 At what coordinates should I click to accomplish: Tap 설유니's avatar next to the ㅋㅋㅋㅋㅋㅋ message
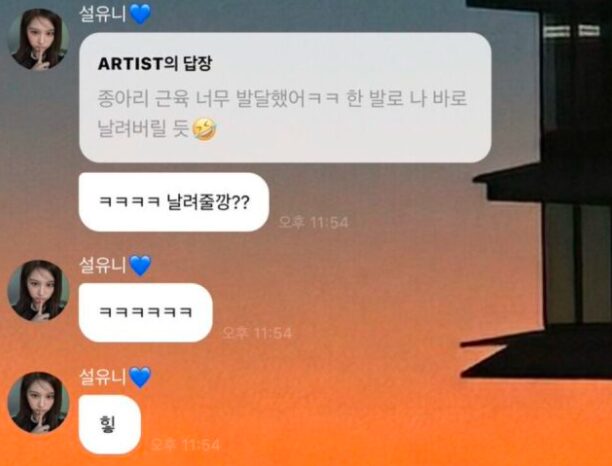pyautogui.click(x=38, y=290)
